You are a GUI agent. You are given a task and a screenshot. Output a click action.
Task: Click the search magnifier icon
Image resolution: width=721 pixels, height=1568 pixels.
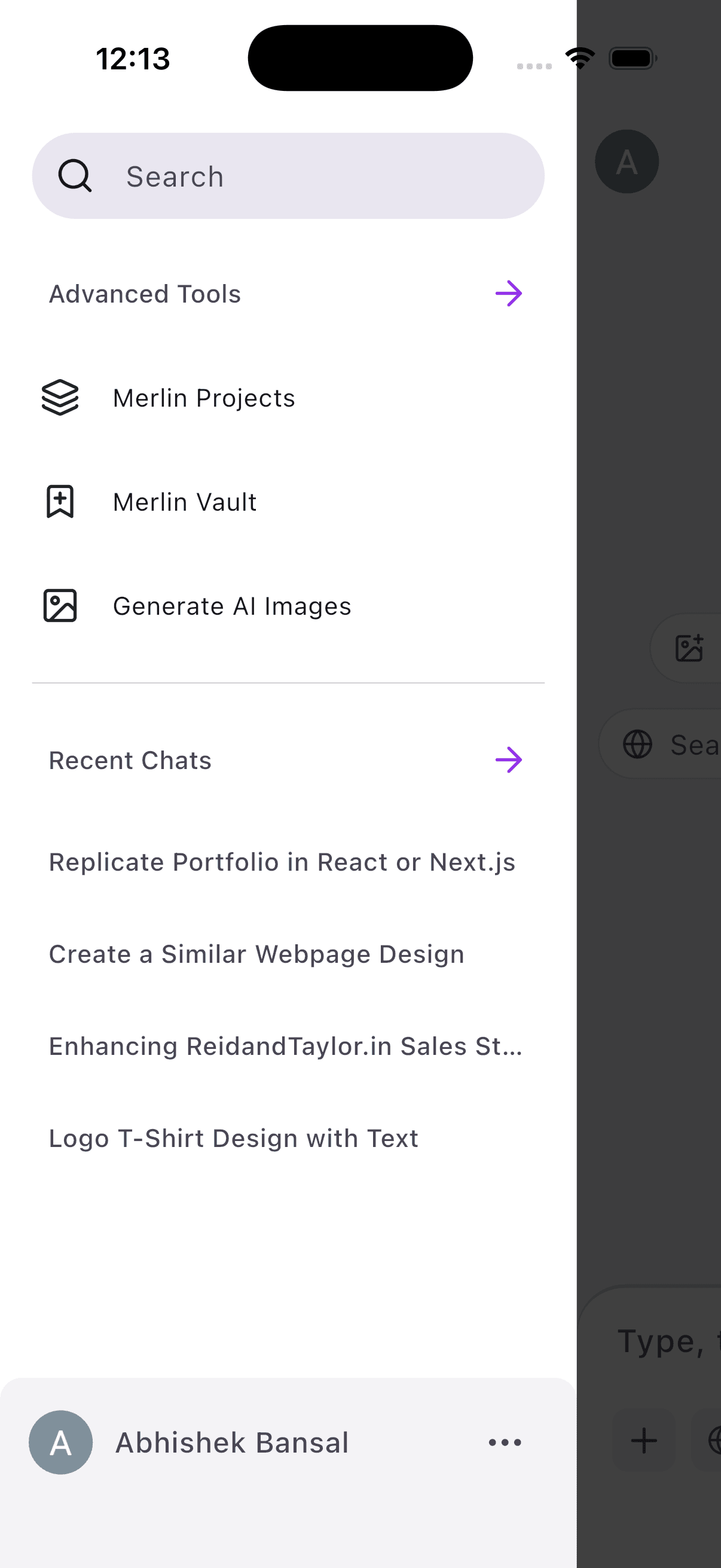[x=74, y=176]
